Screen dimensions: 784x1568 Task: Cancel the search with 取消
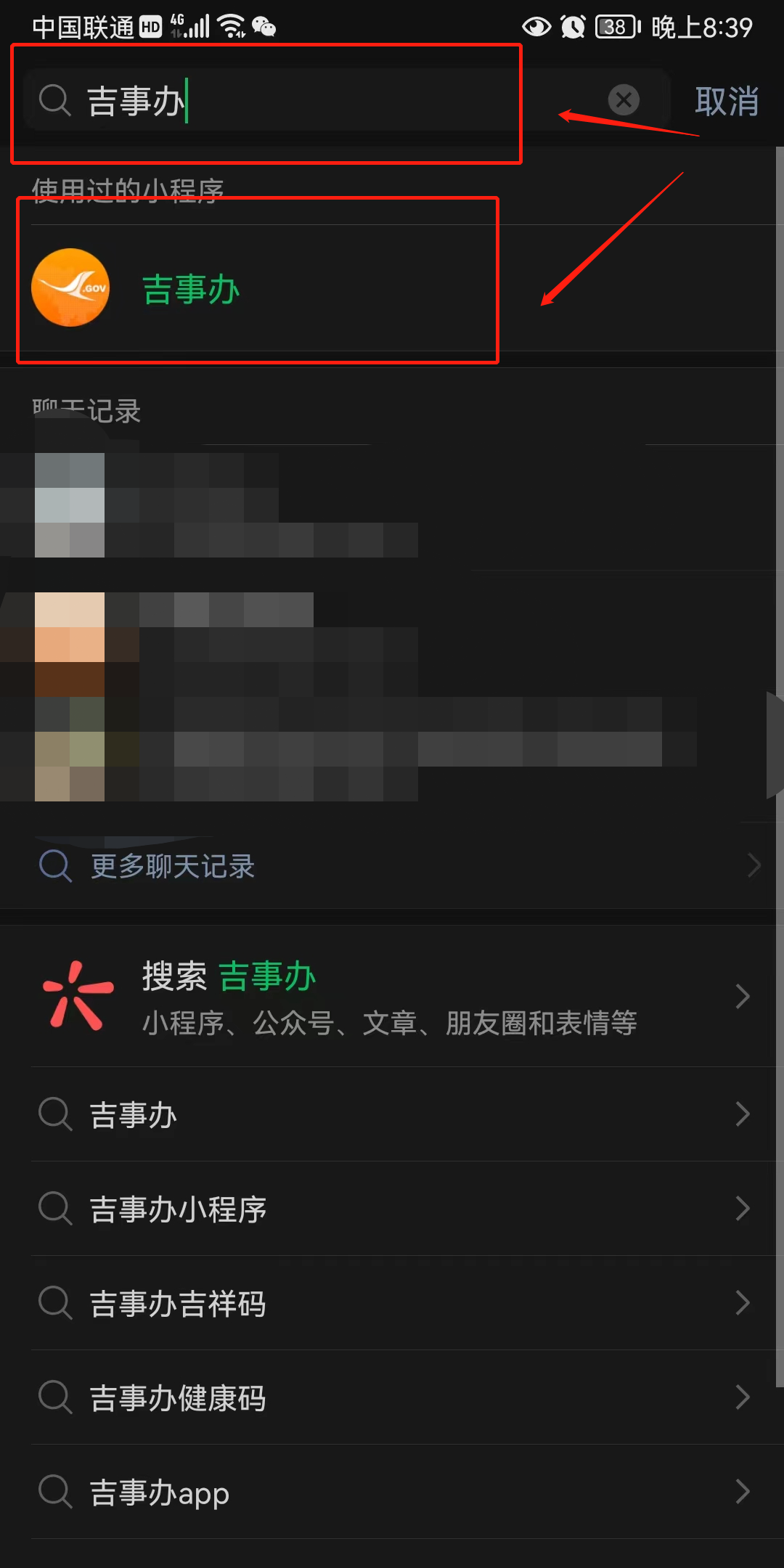tap(726, 101)
